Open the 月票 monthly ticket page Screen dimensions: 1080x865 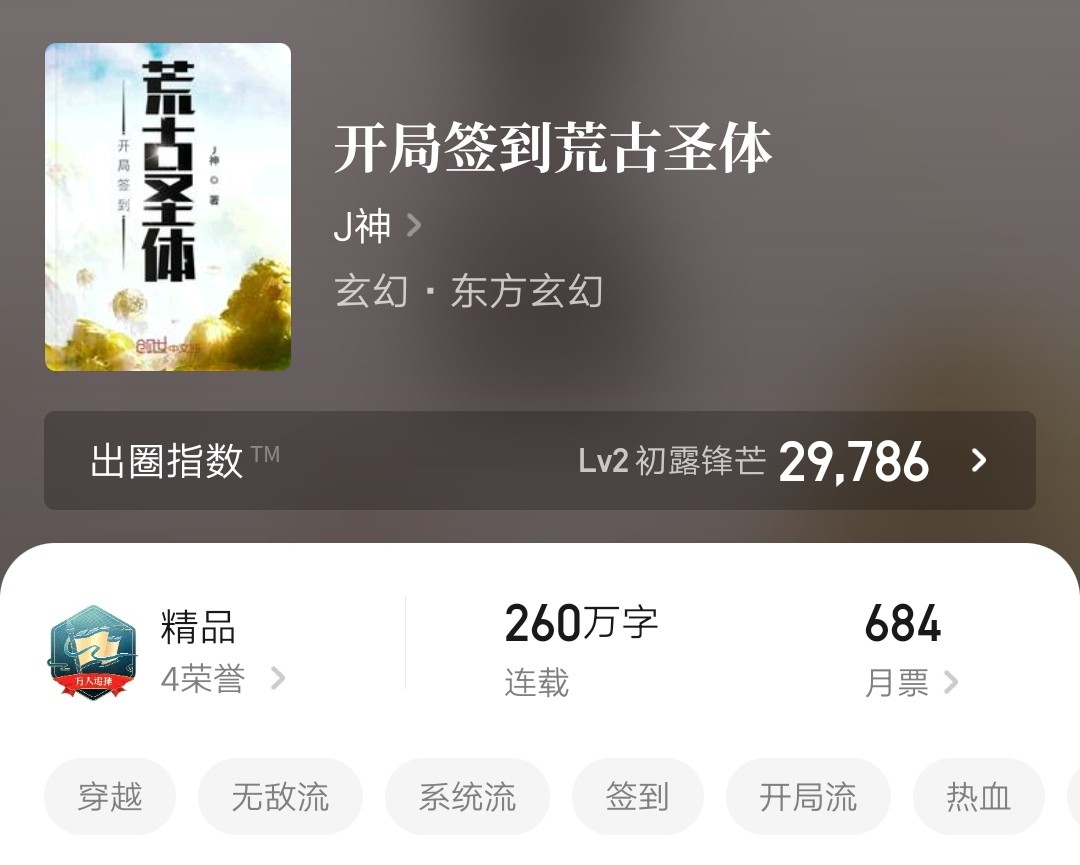910,683
